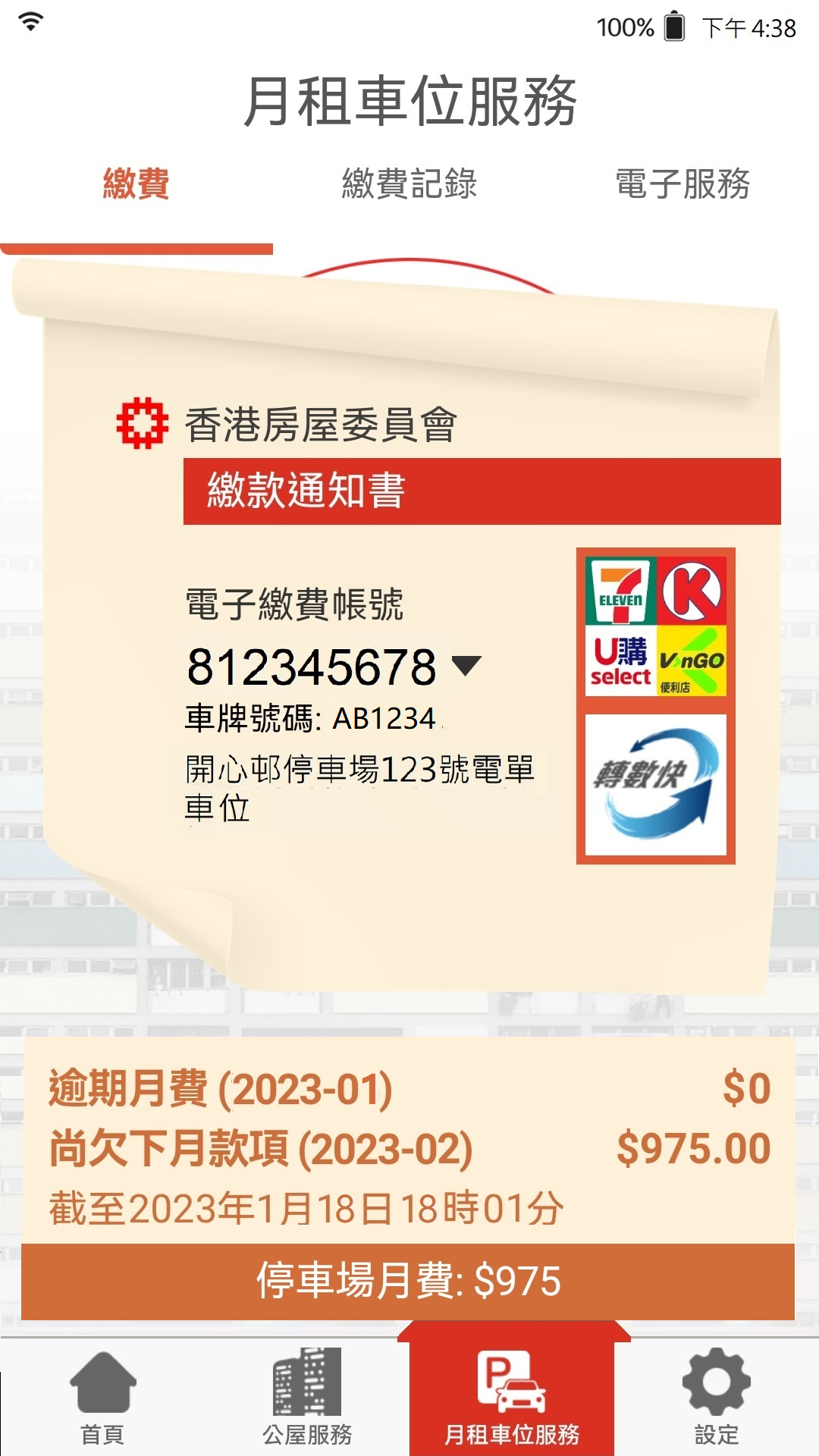Pay with 轉數快 FPS
Screen dimensions: 819x1456
tap(656, 784)
